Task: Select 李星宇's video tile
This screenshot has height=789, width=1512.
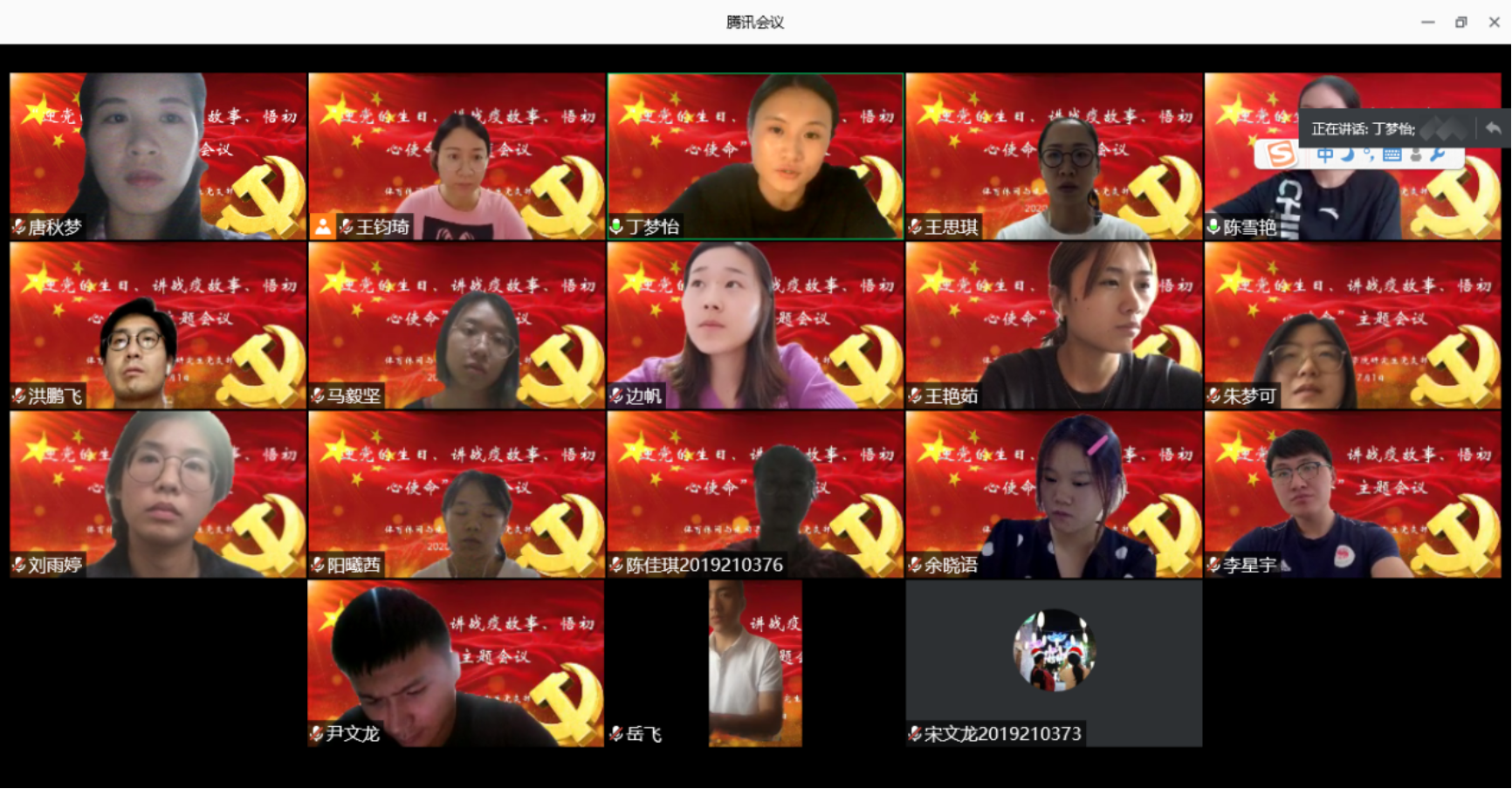Action: tap(1352, 494)
